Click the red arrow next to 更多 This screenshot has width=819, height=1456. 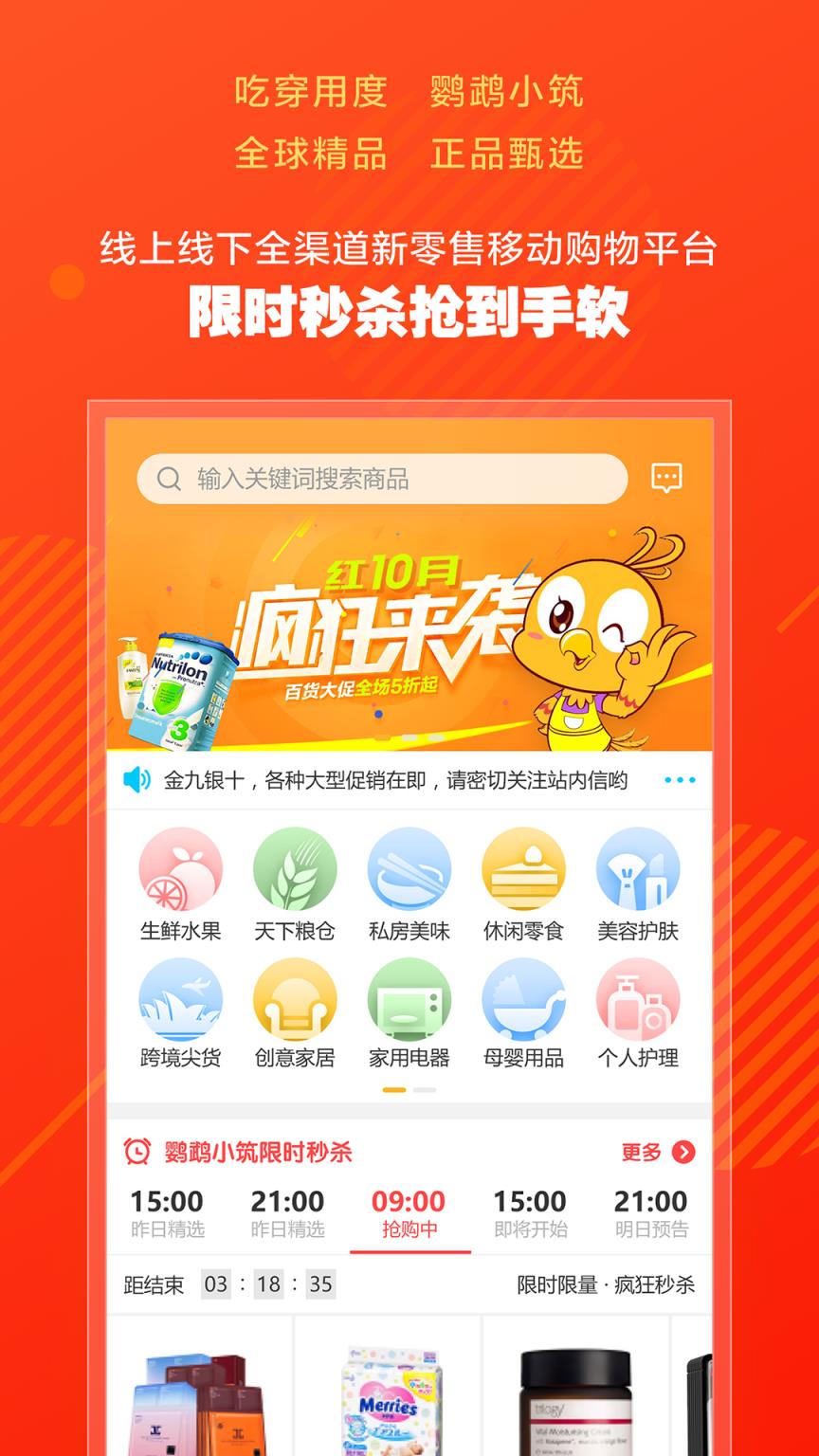click(x=682, y=1153)
